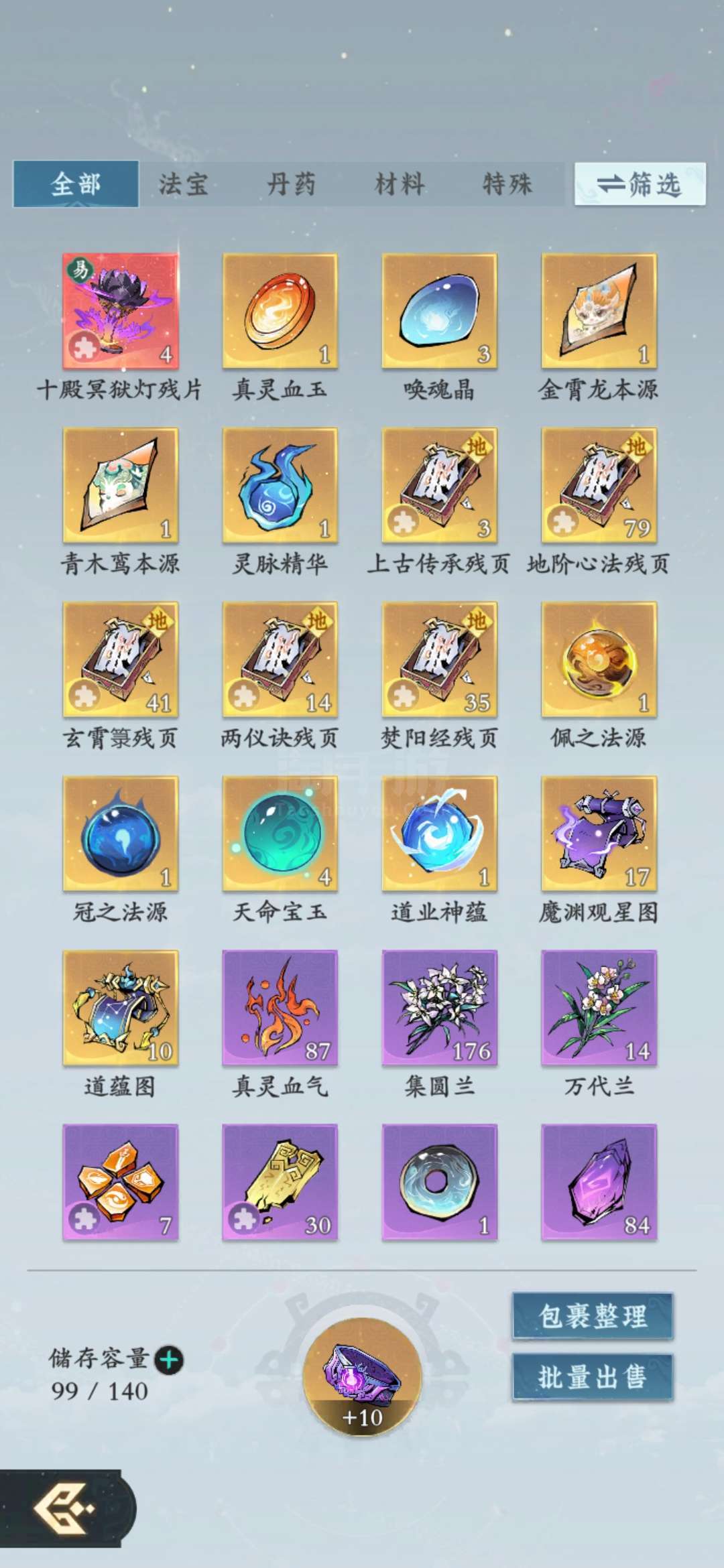View the 魔渊观星图 item
The width and height of the screenshot is (724, 1568).
pyautogui.click(x=599, y=834)
